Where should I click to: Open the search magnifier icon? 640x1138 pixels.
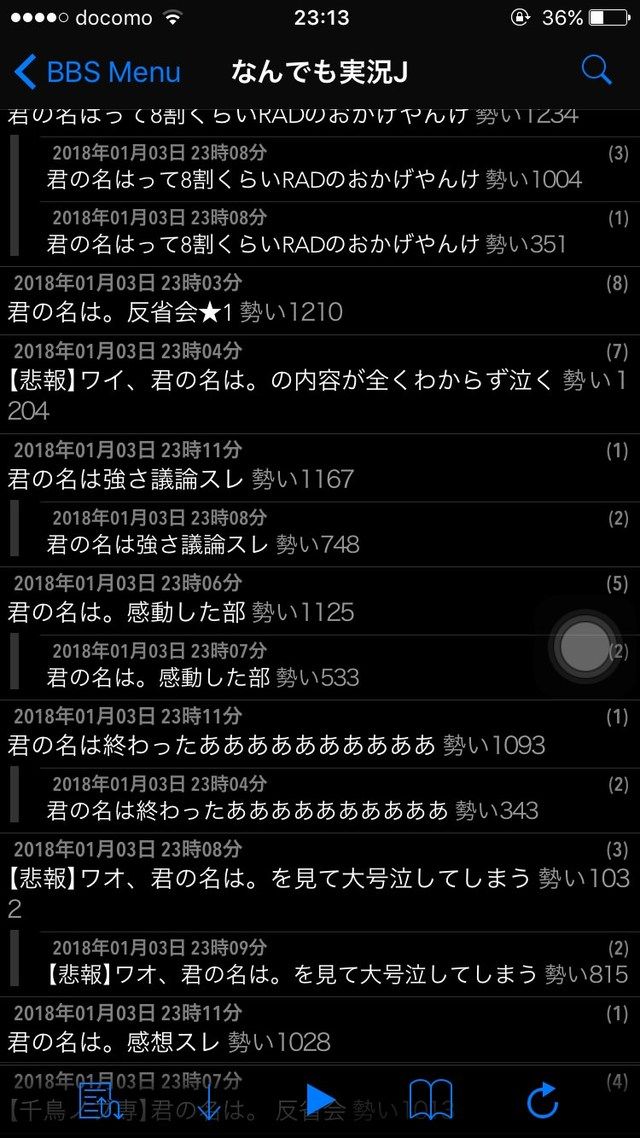pos(596,70)
